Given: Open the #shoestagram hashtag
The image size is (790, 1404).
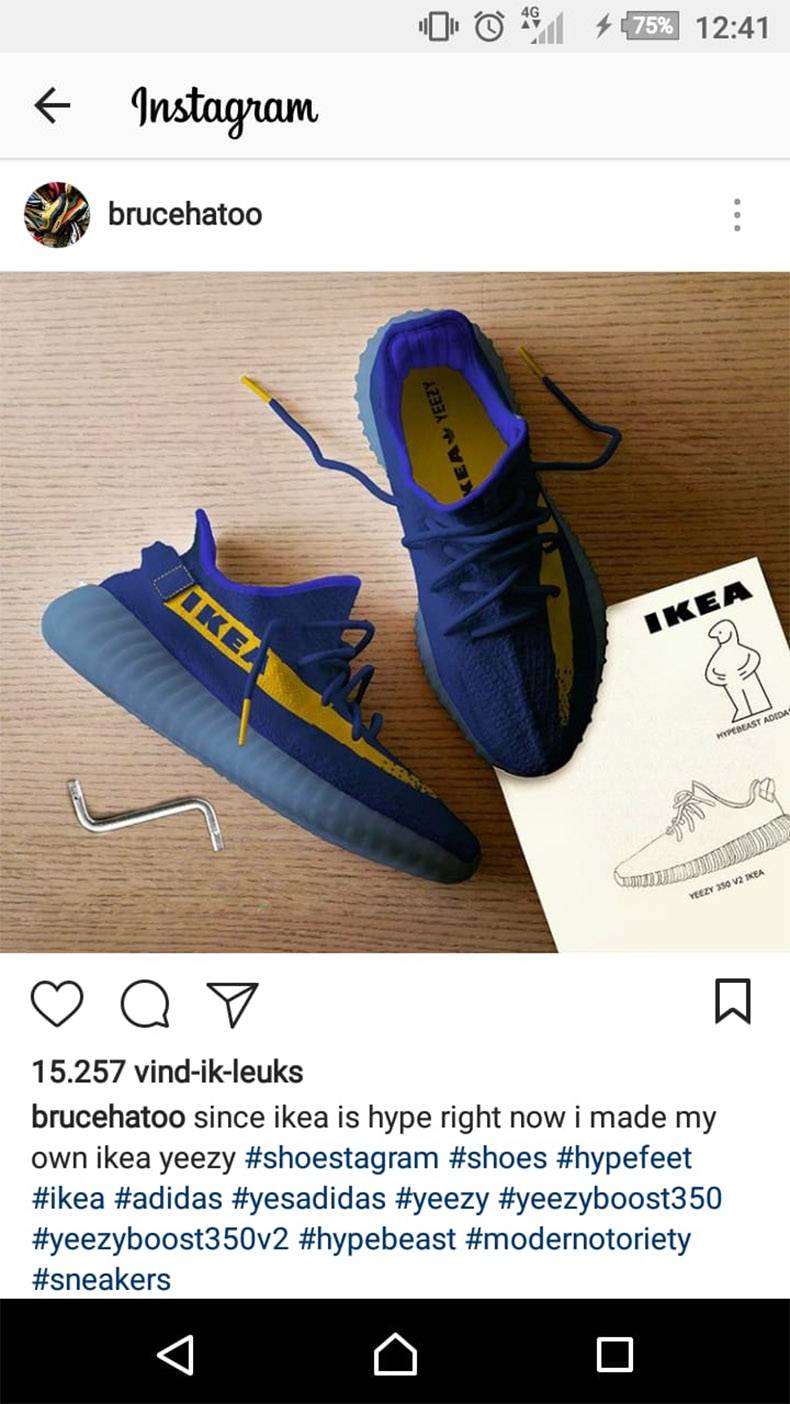Looking at the screenshot, I should [x=341, y=1158].
